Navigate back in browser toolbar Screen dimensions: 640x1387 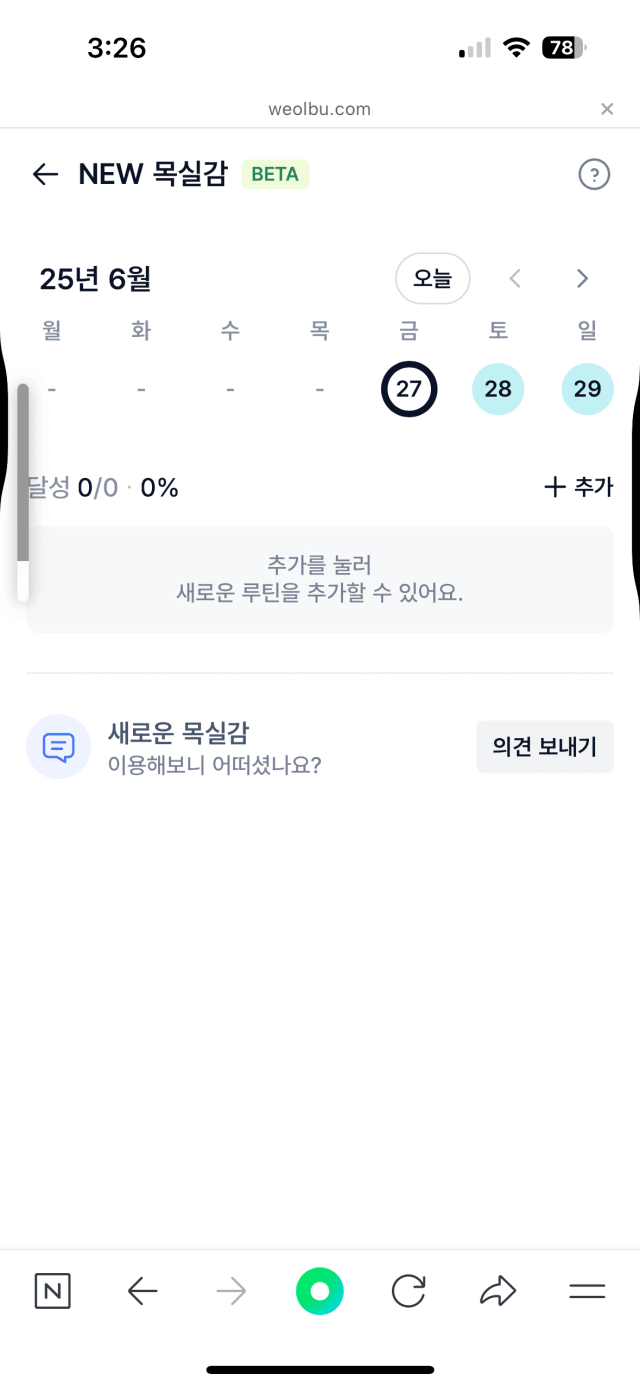143,1292
